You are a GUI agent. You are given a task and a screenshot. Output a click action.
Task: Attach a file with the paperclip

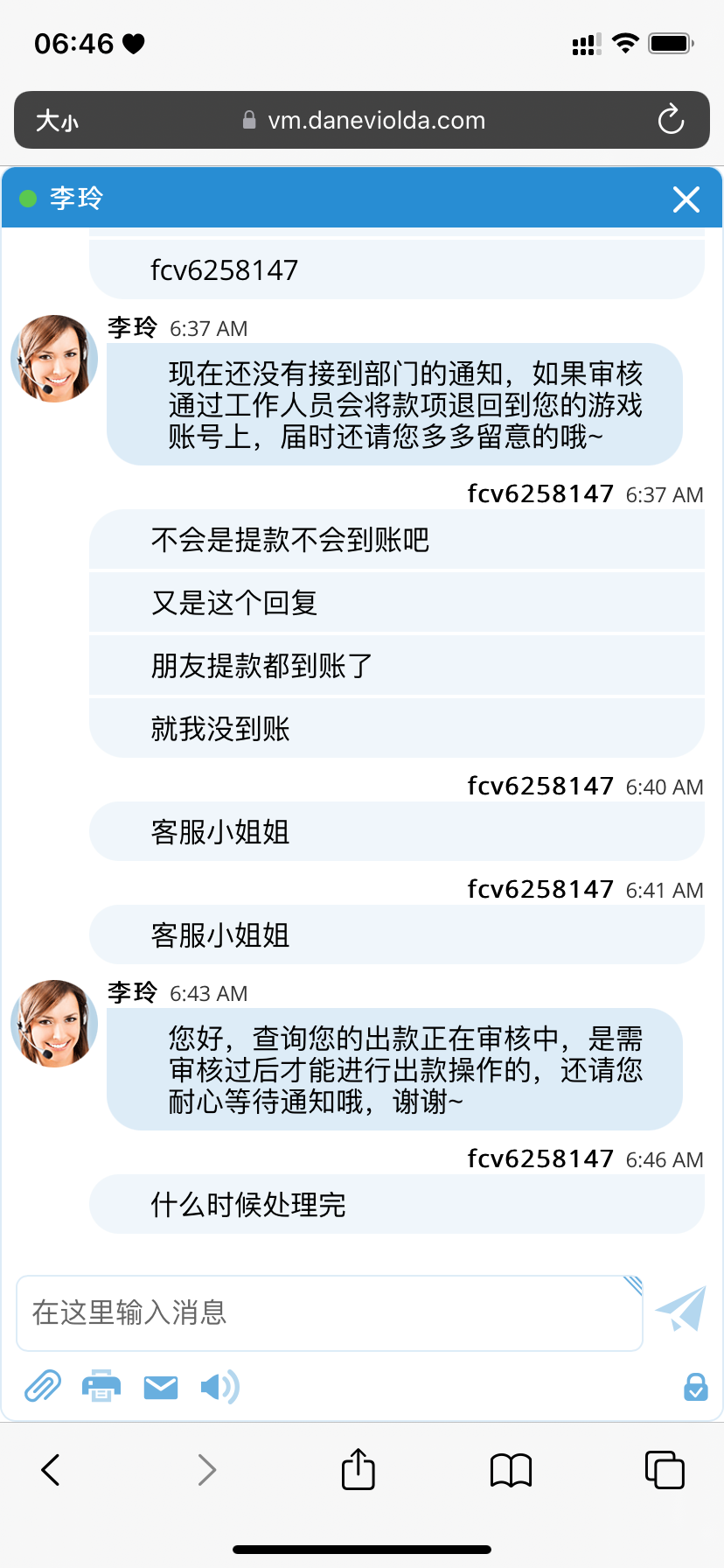pyautogui.click(x=42, y=1387)
